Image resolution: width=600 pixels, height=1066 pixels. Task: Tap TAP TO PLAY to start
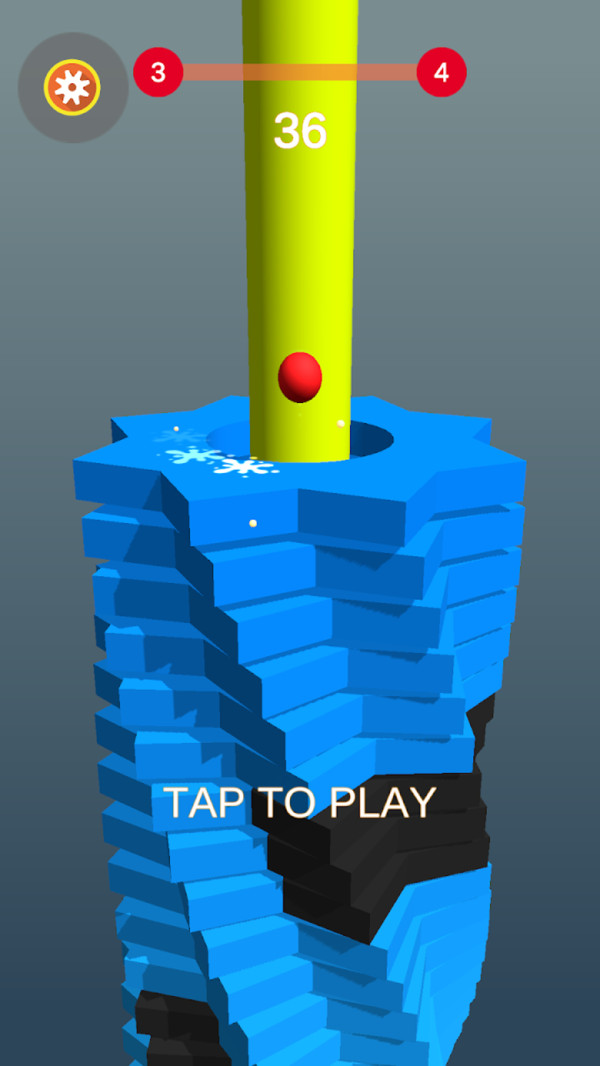coord(300,803)
